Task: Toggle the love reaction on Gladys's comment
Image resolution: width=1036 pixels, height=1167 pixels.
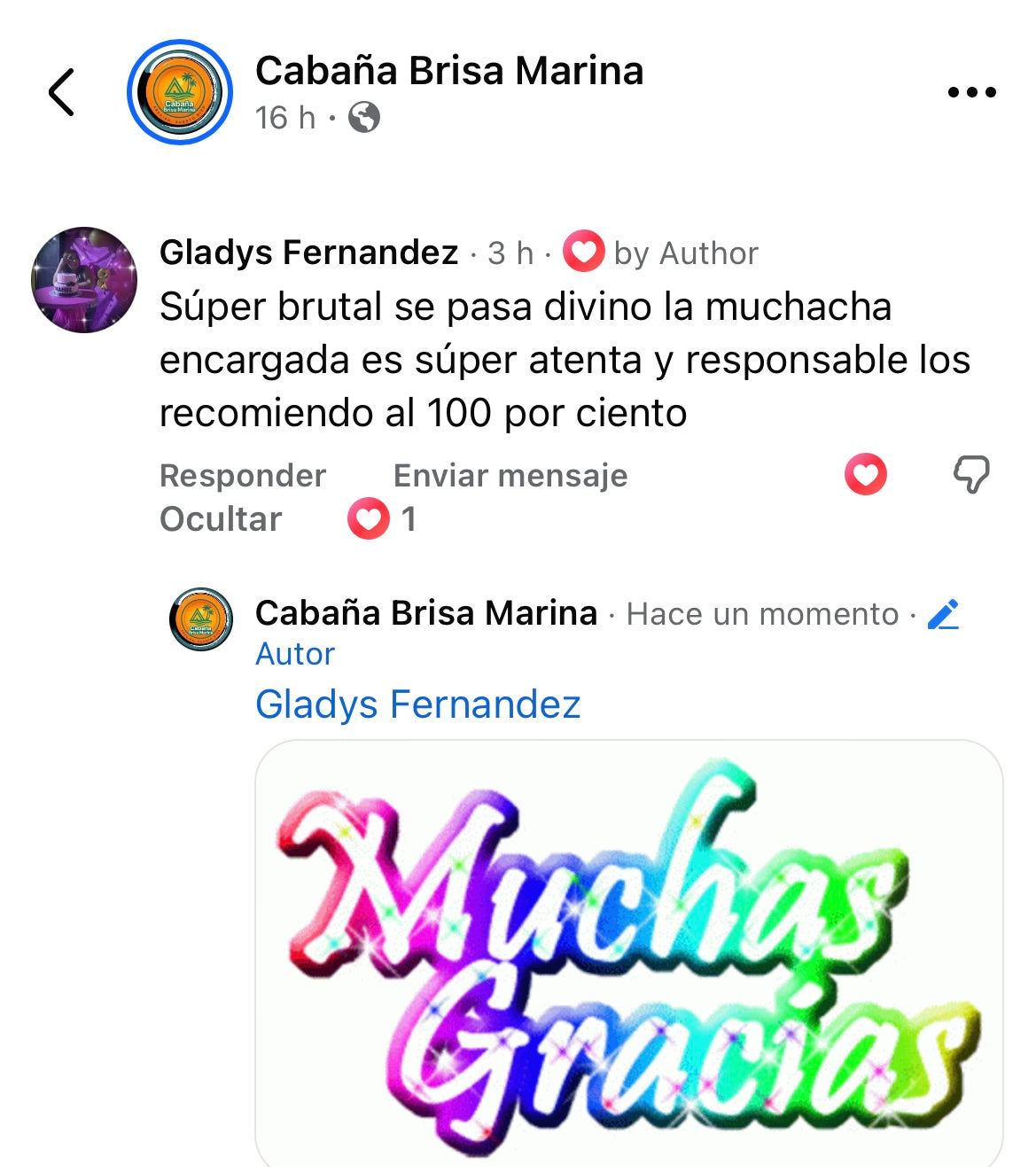Action: pos(866,474)
